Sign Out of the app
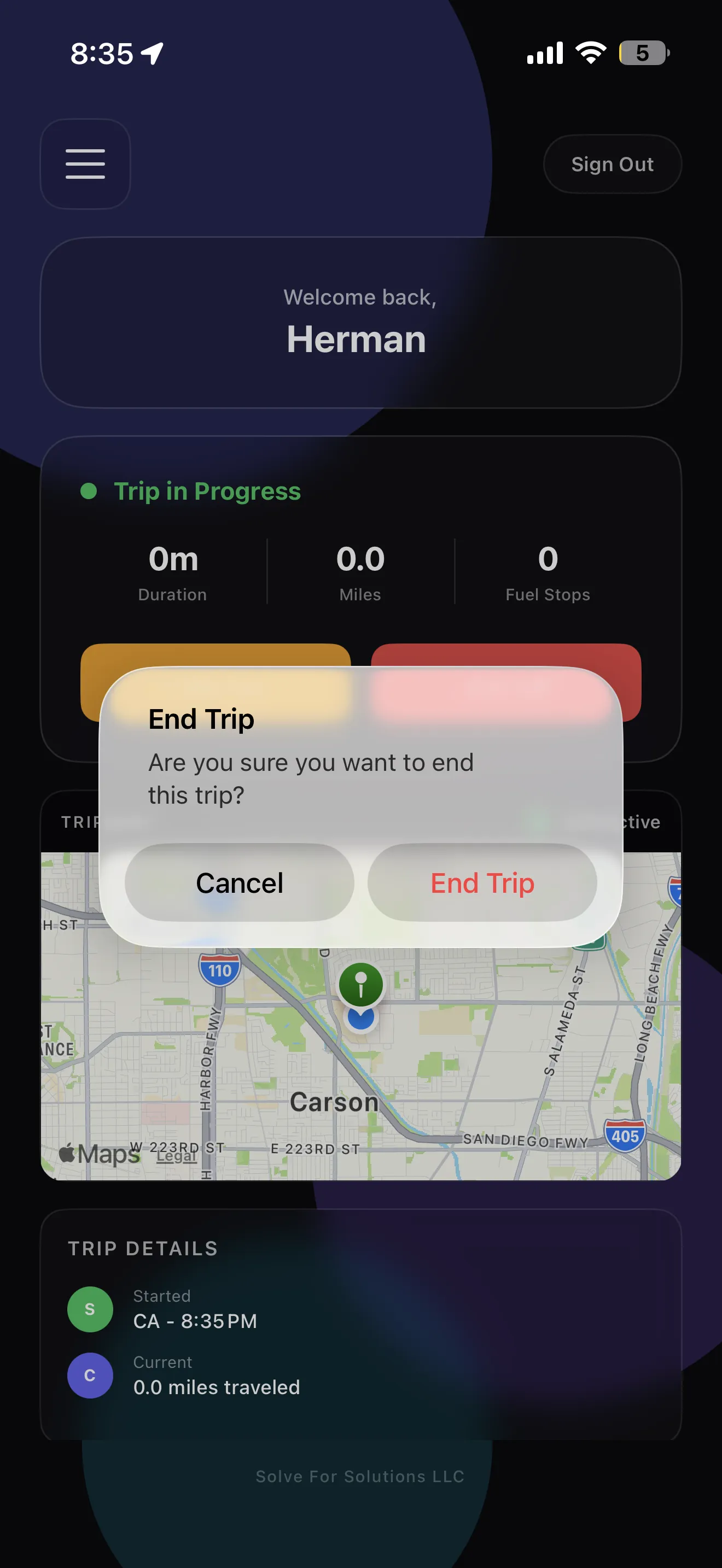The width and height of the screenshot is (722, 1568). coord(613,163)
